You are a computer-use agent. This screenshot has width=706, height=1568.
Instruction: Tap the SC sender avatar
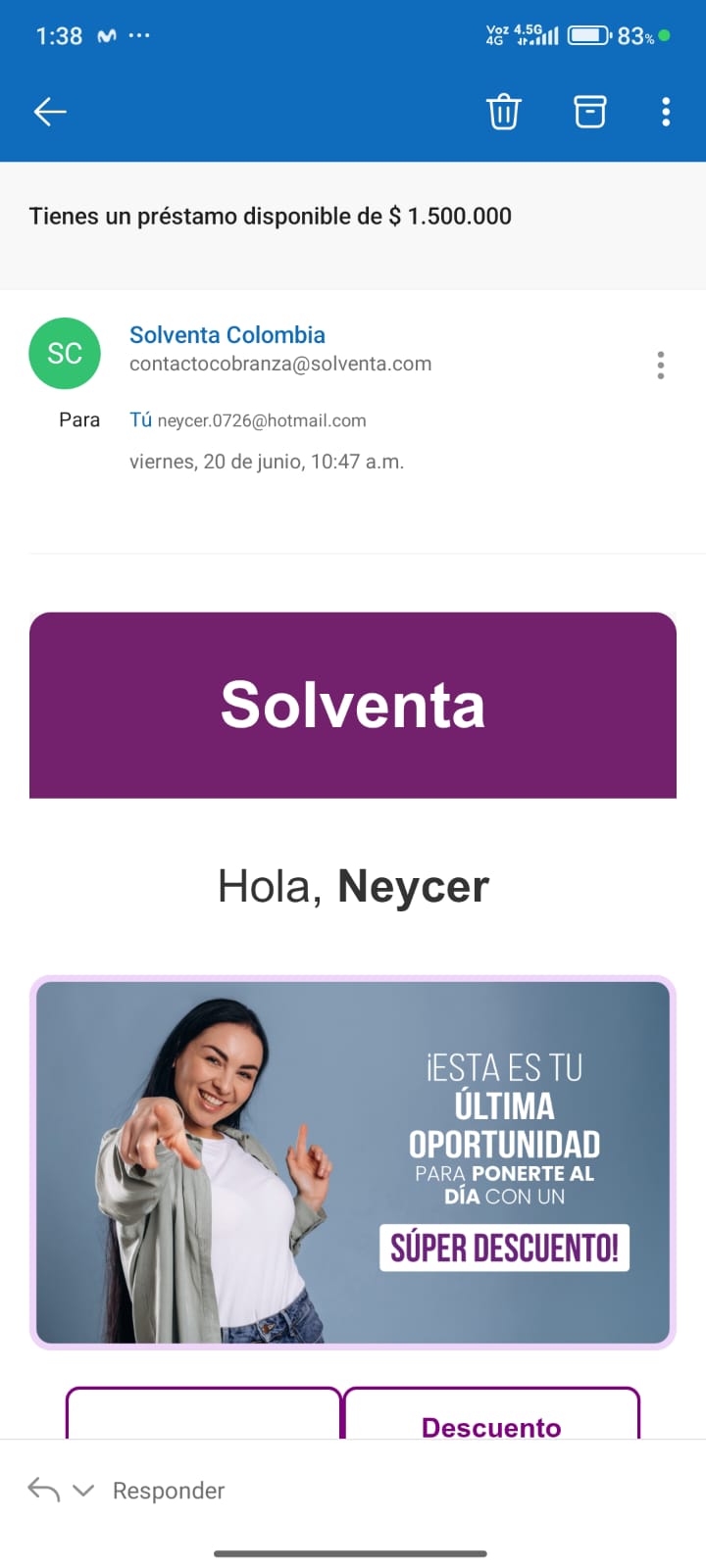[x=65, y=353]
